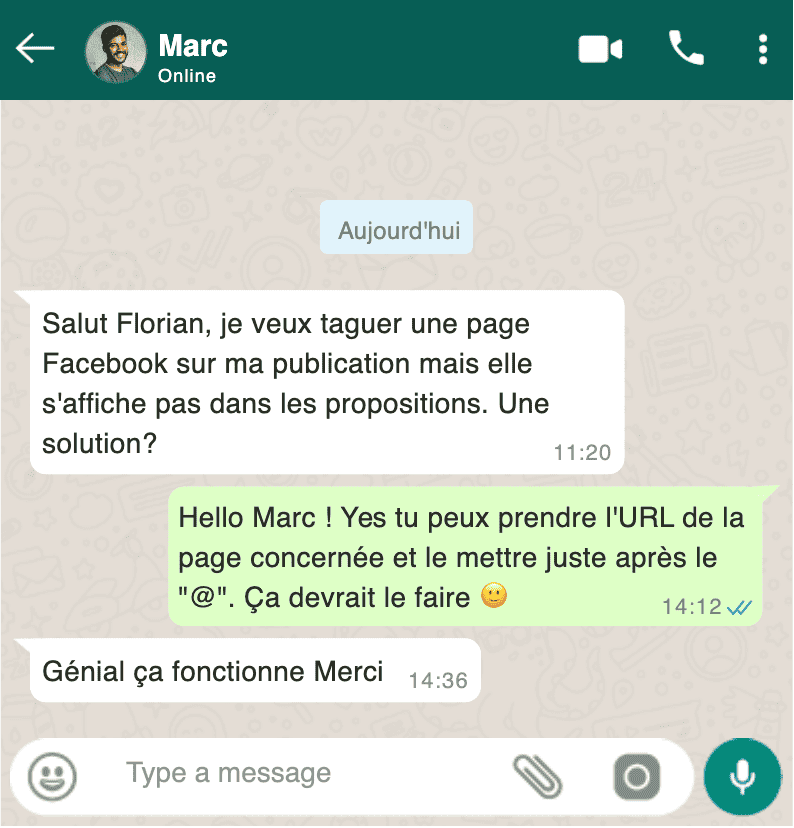Open the emoji picker
This screenshot has width=794, height=828.
pyautogui.click(x=52, y=775)
